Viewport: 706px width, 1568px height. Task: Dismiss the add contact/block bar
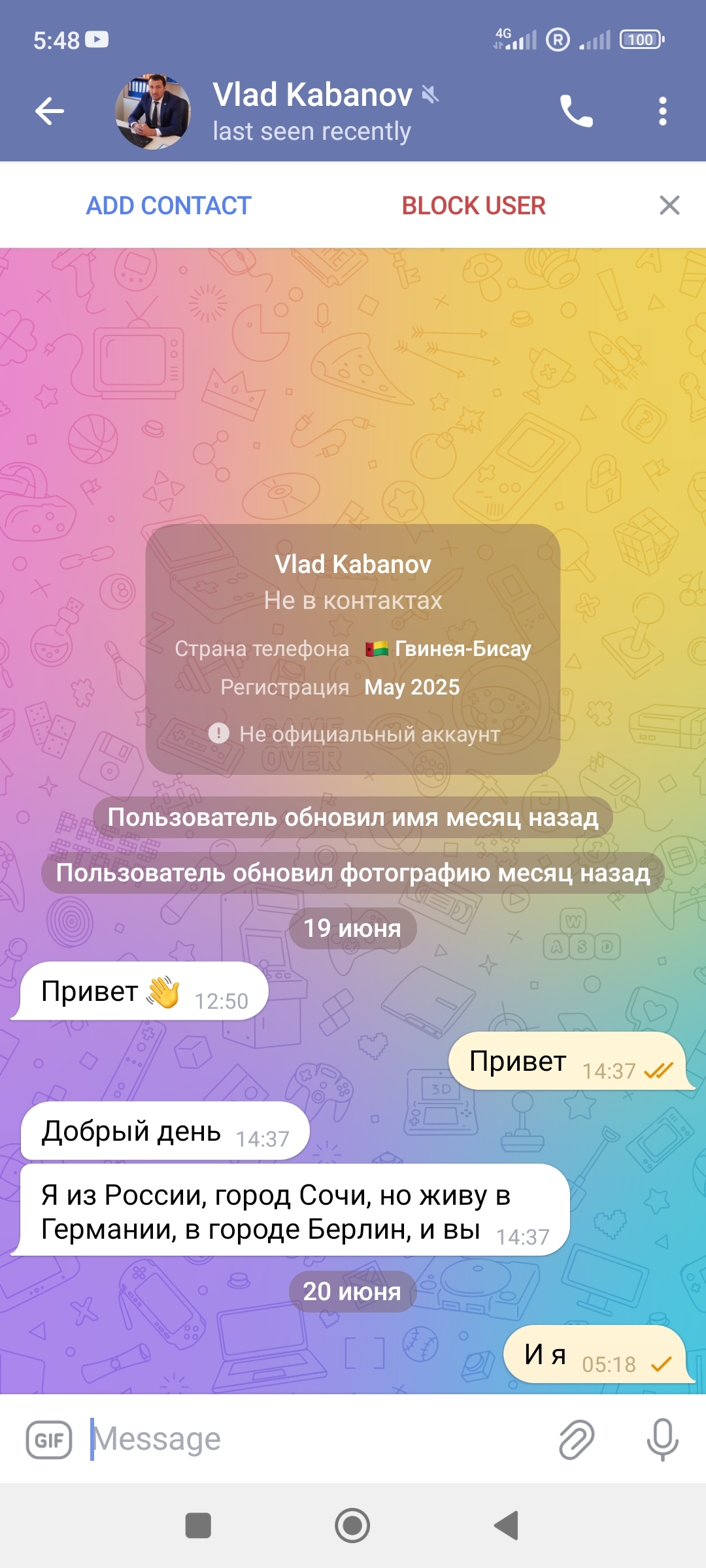pos(669,206)
